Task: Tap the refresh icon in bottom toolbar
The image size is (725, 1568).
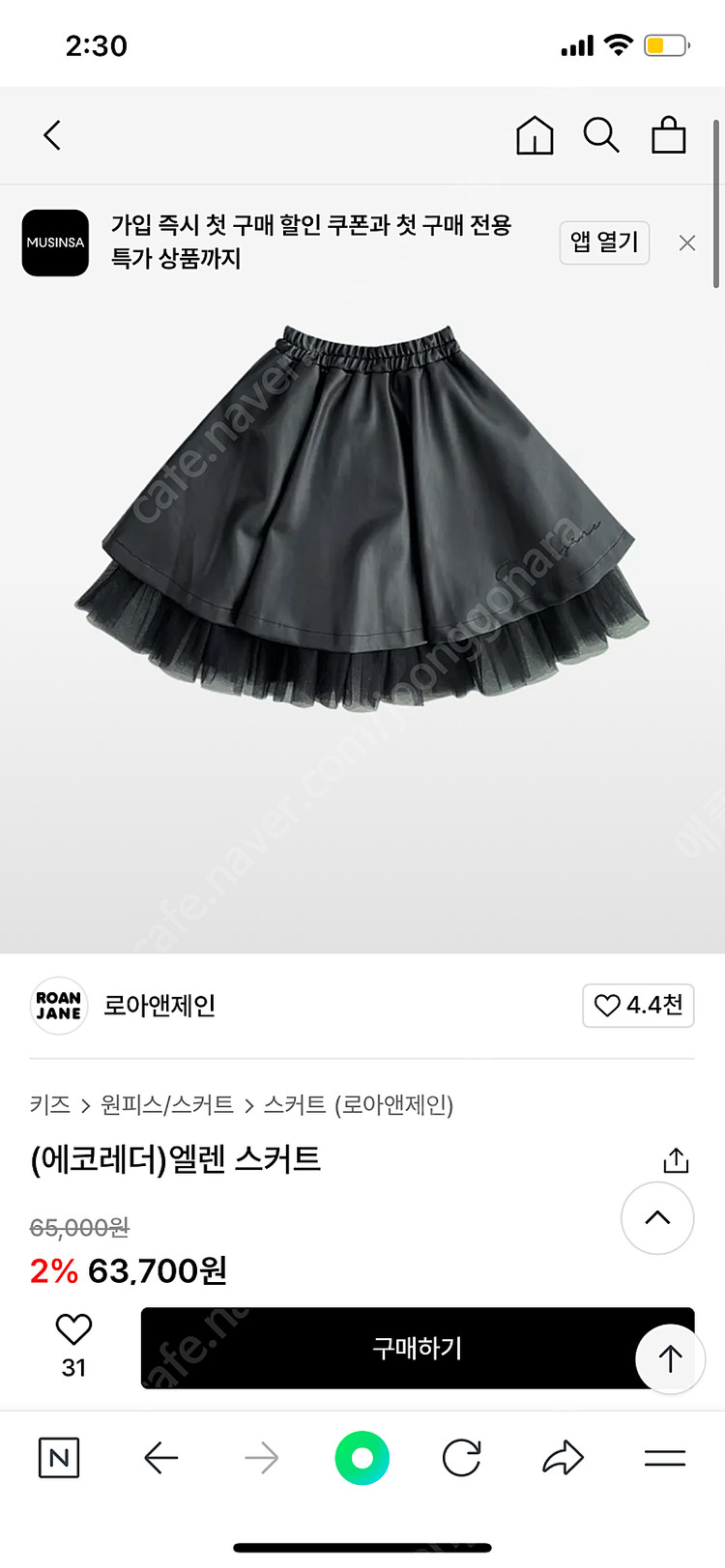Action: 461,1458
